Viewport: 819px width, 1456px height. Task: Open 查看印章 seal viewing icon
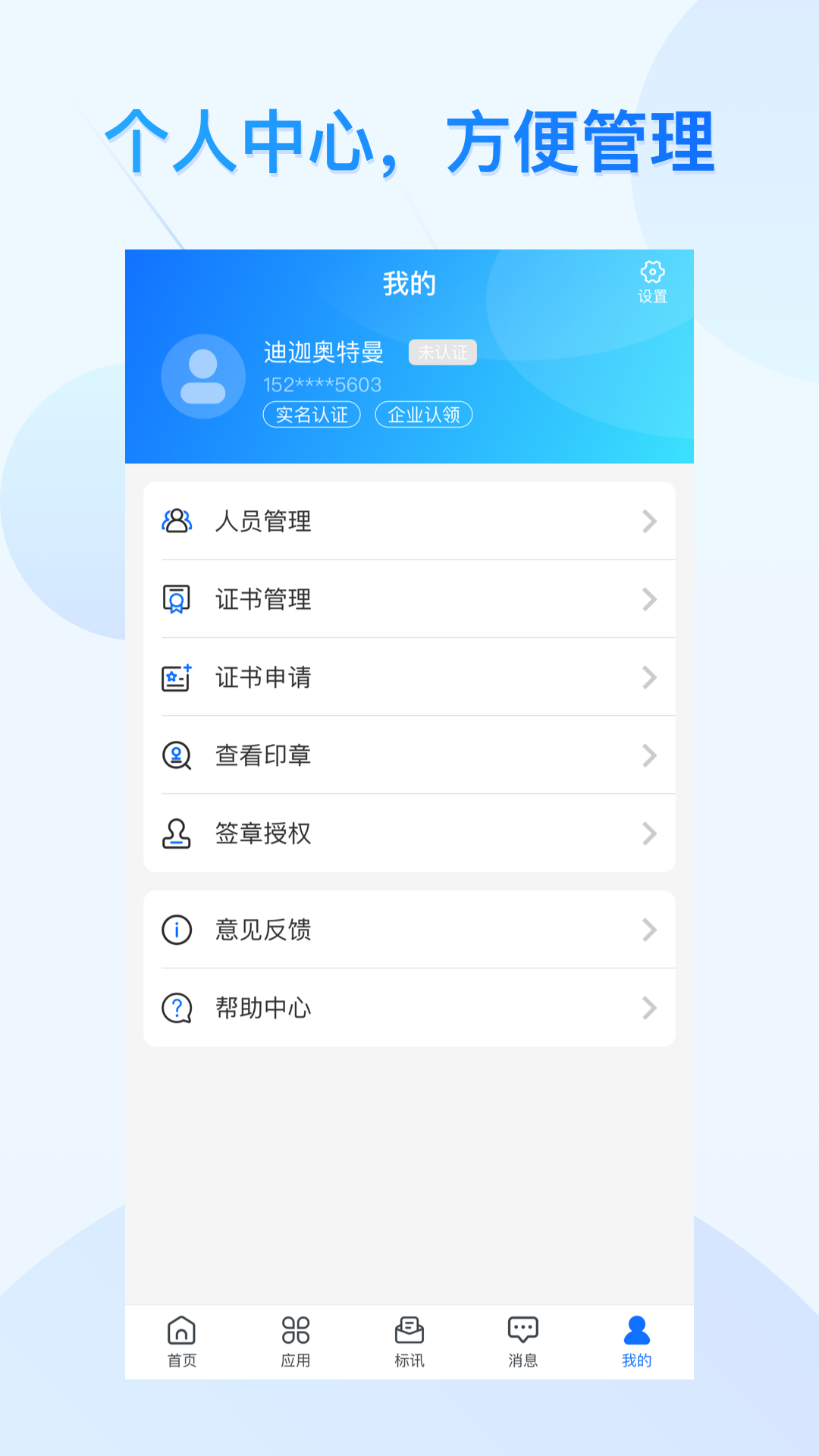click(177, 755)
